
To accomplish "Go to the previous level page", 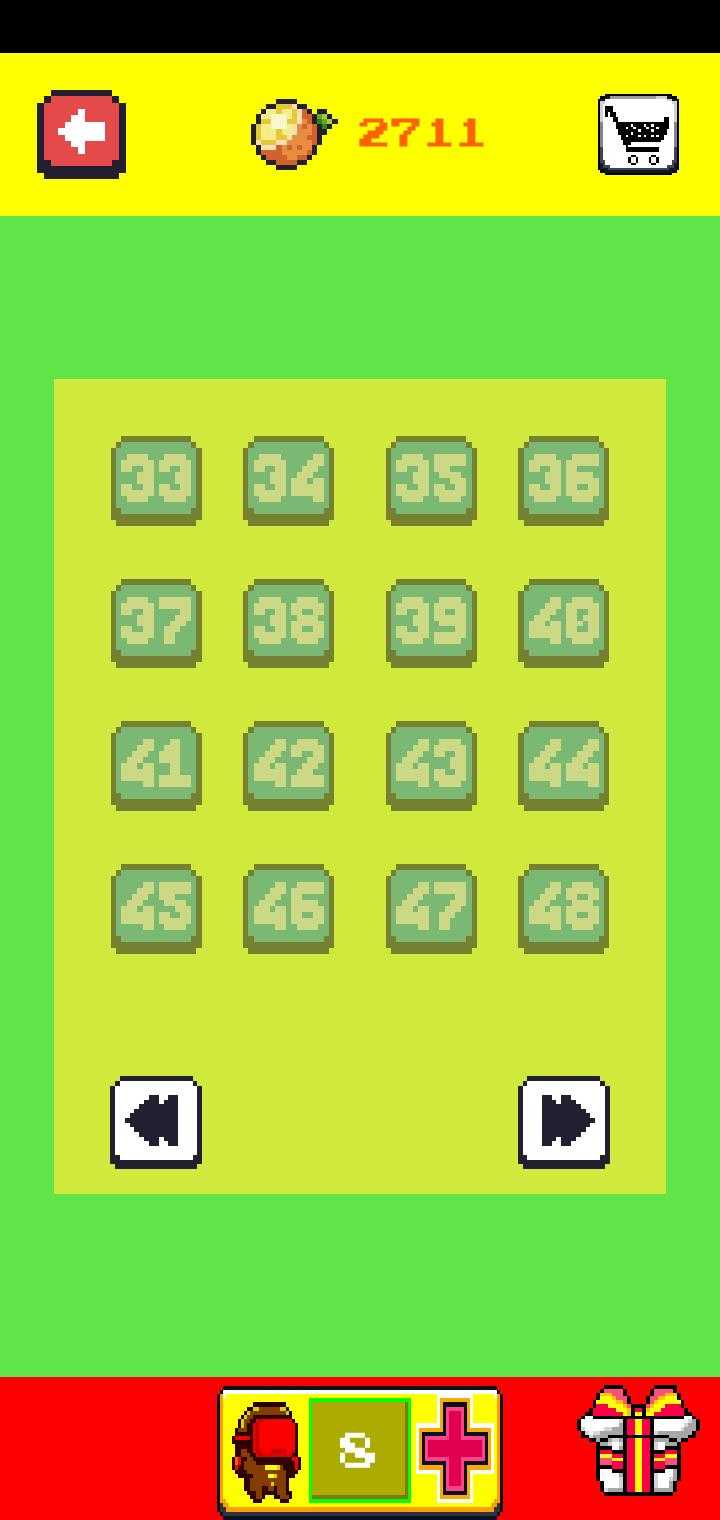I will [x=155, y=1122].
